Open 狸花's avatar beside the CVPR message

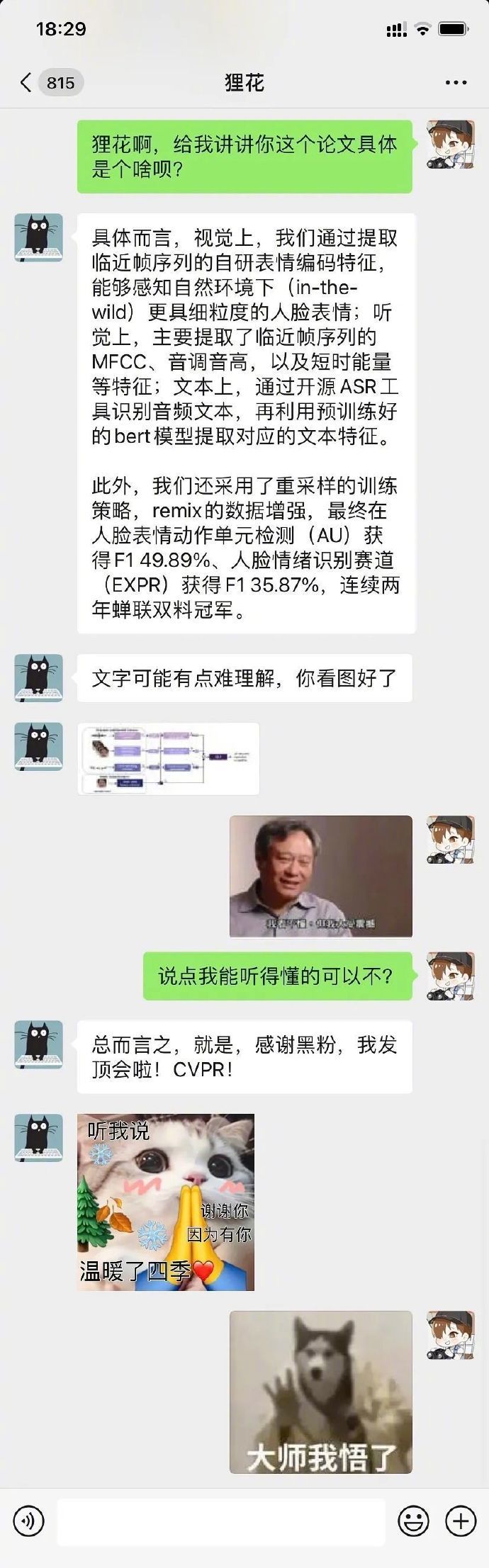(x=38, y=1044)
